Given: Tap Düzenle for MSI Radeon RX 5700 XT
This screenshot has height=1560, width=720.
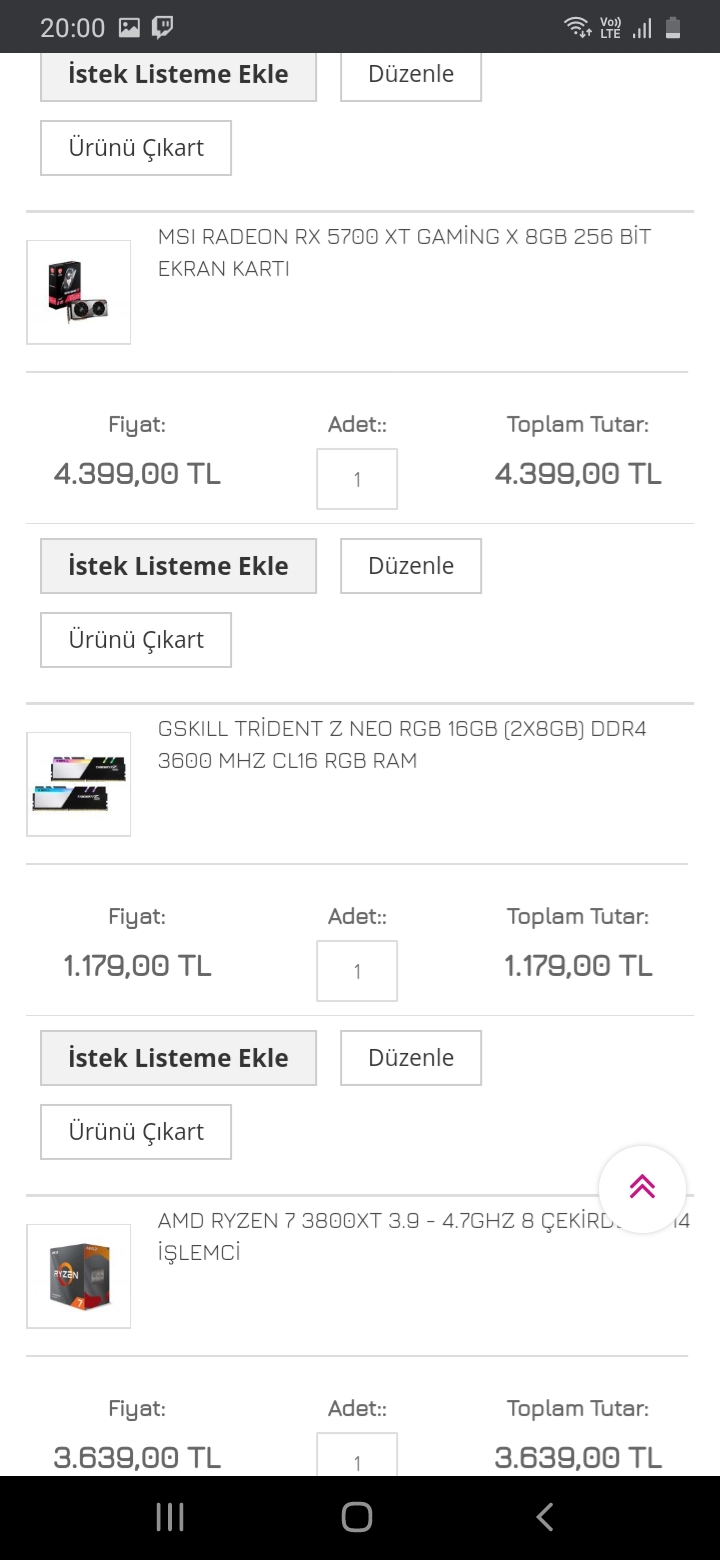Looking at the screenshot, I should [x=410, y=566].
